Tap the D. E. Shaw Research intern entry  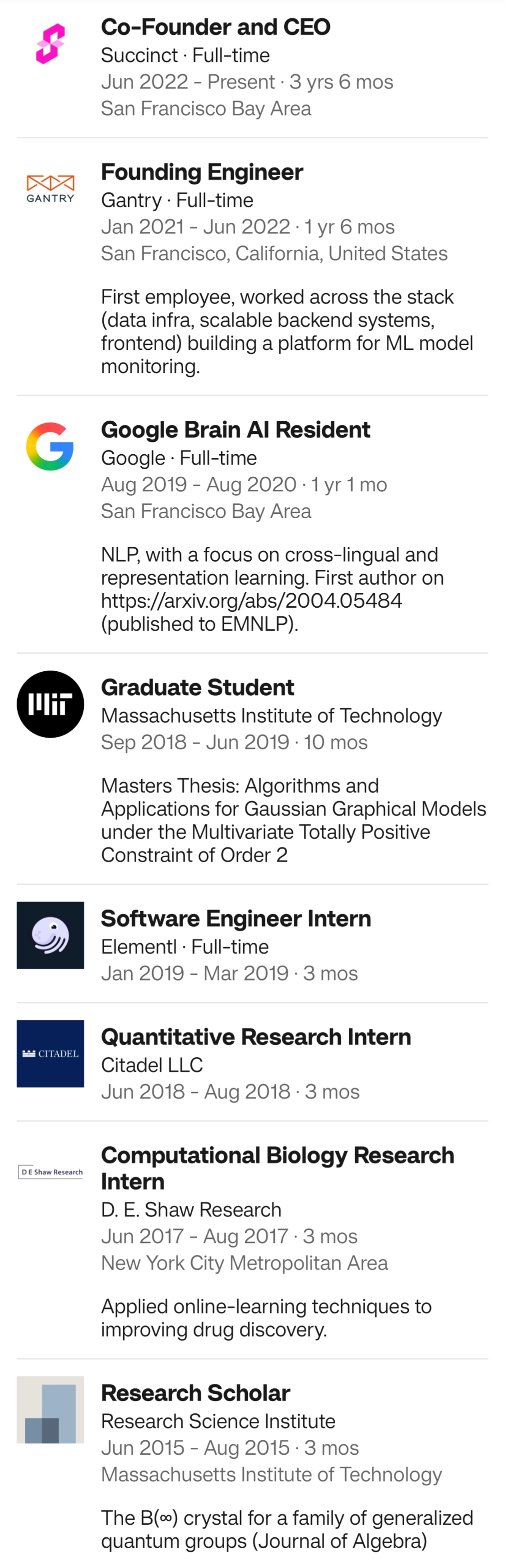pos(277,1155)
